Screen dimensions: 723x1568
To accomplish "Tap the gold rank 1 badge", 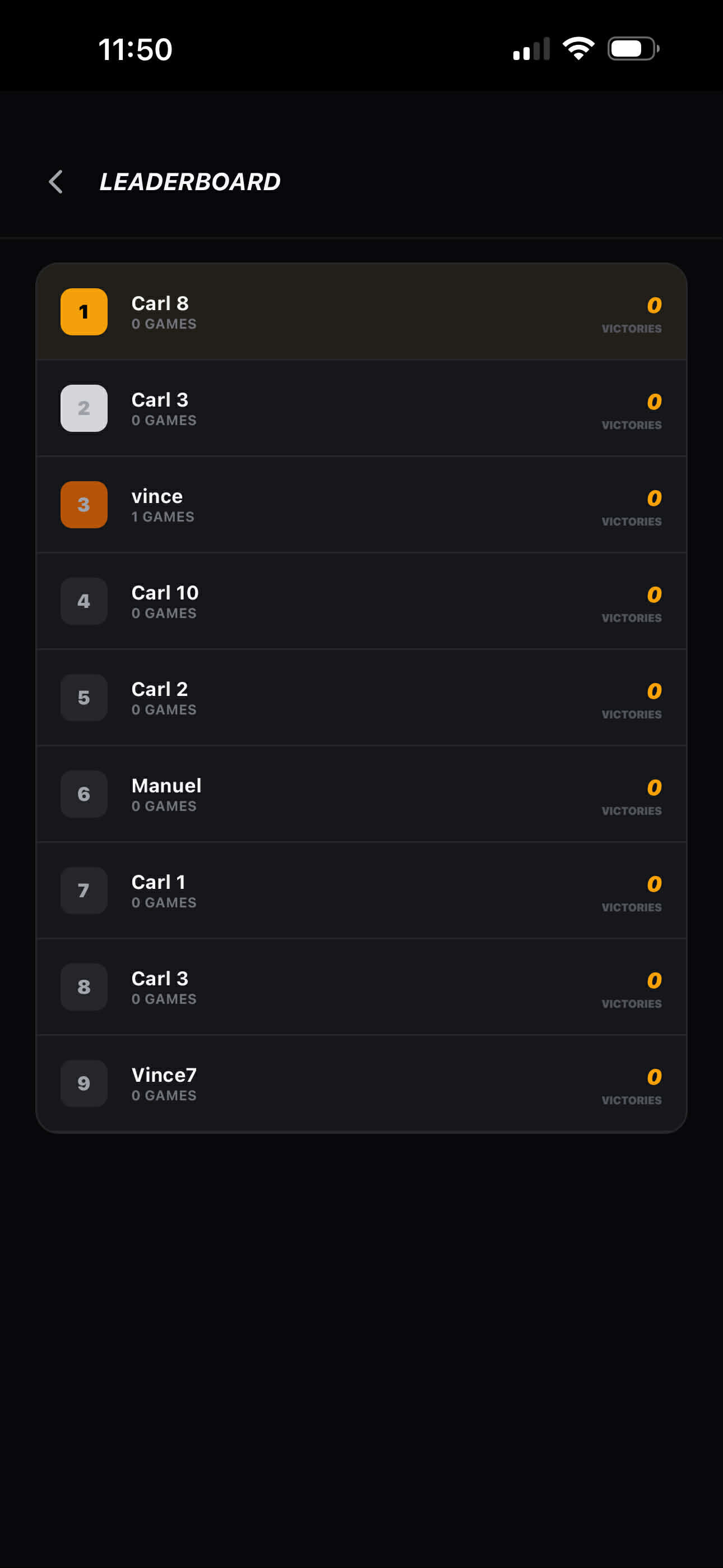I will 84,312.
